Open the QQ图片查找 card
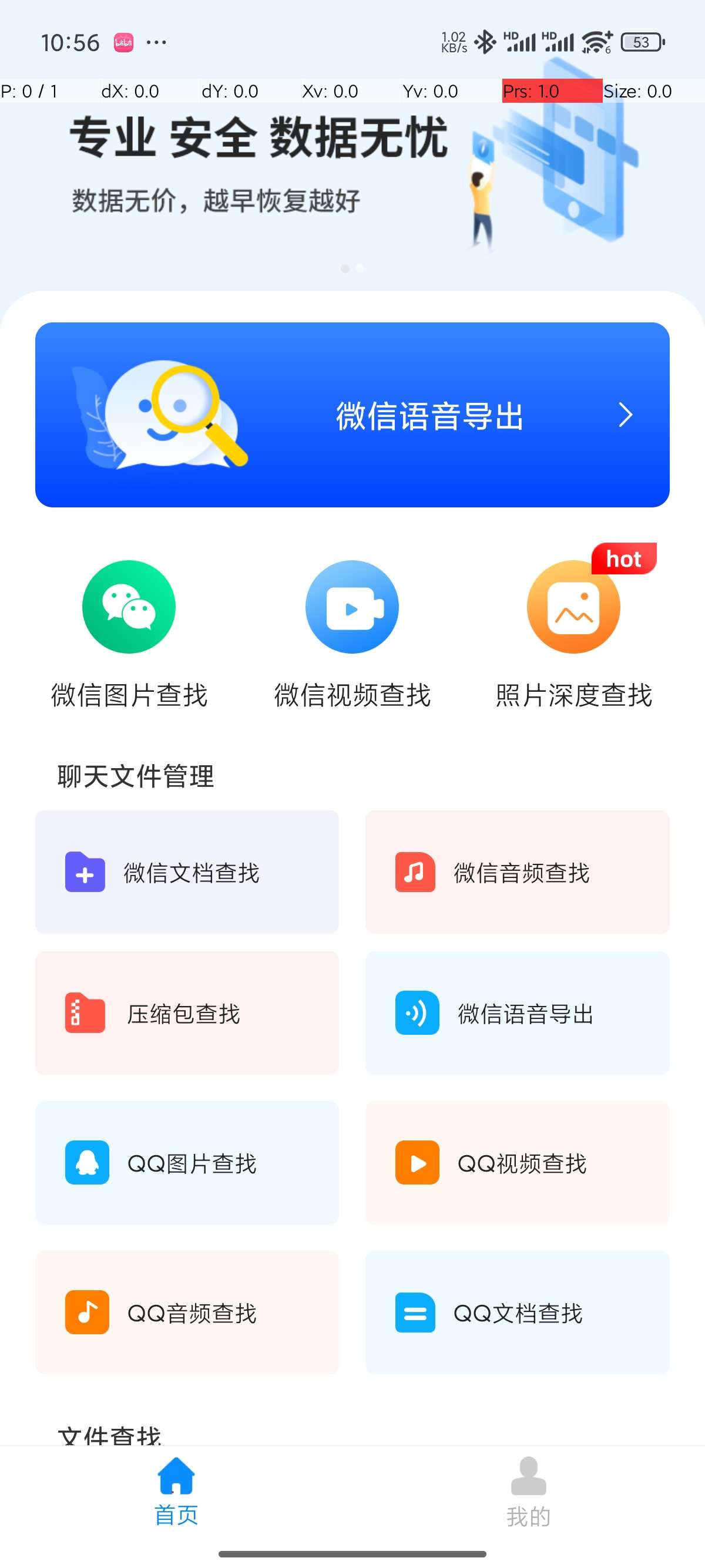Viewport: 705px width, 1568px height. pos(187,1163)
